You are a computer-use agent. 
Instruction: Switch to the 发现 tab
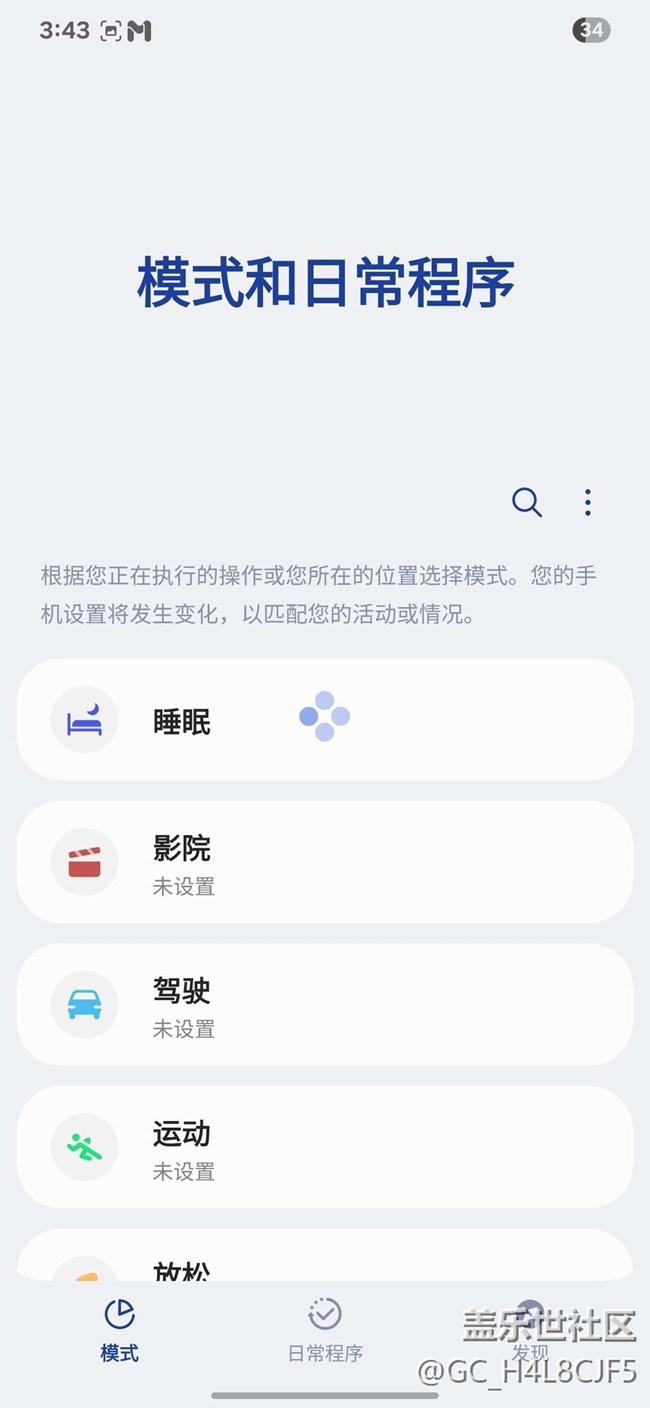click(x=530, y=1330)
